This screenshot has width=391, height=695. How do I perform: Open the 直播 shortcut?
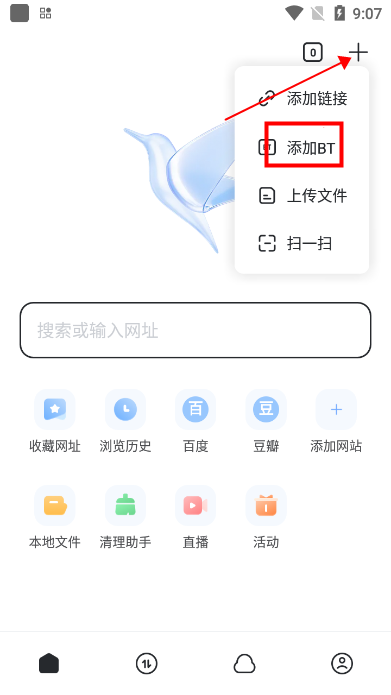(196, 517)
